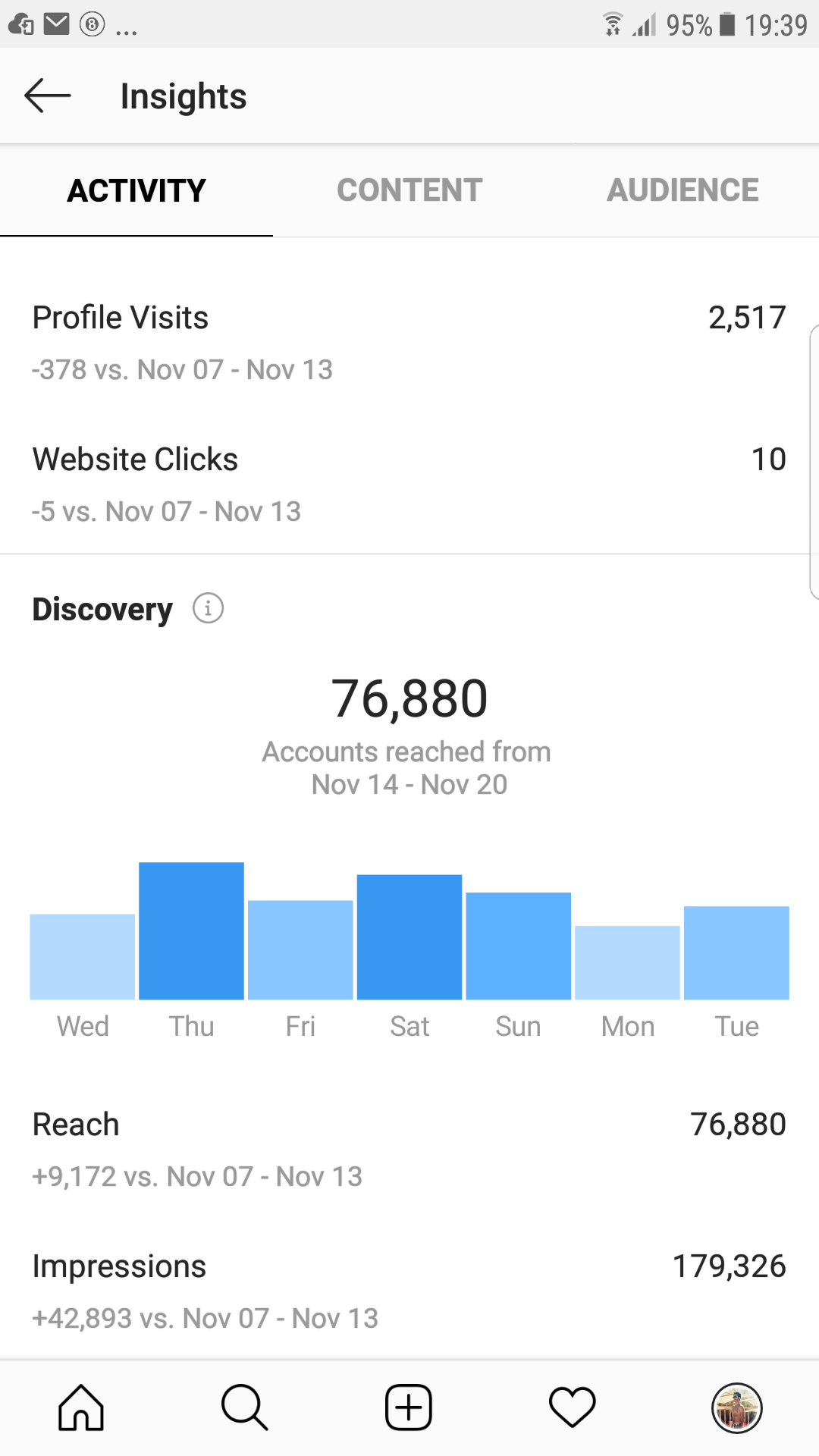The height and width of the screenshot is (1456, 819).
Task: Select the Thu bar in chart
Action: tap(191, 931)
